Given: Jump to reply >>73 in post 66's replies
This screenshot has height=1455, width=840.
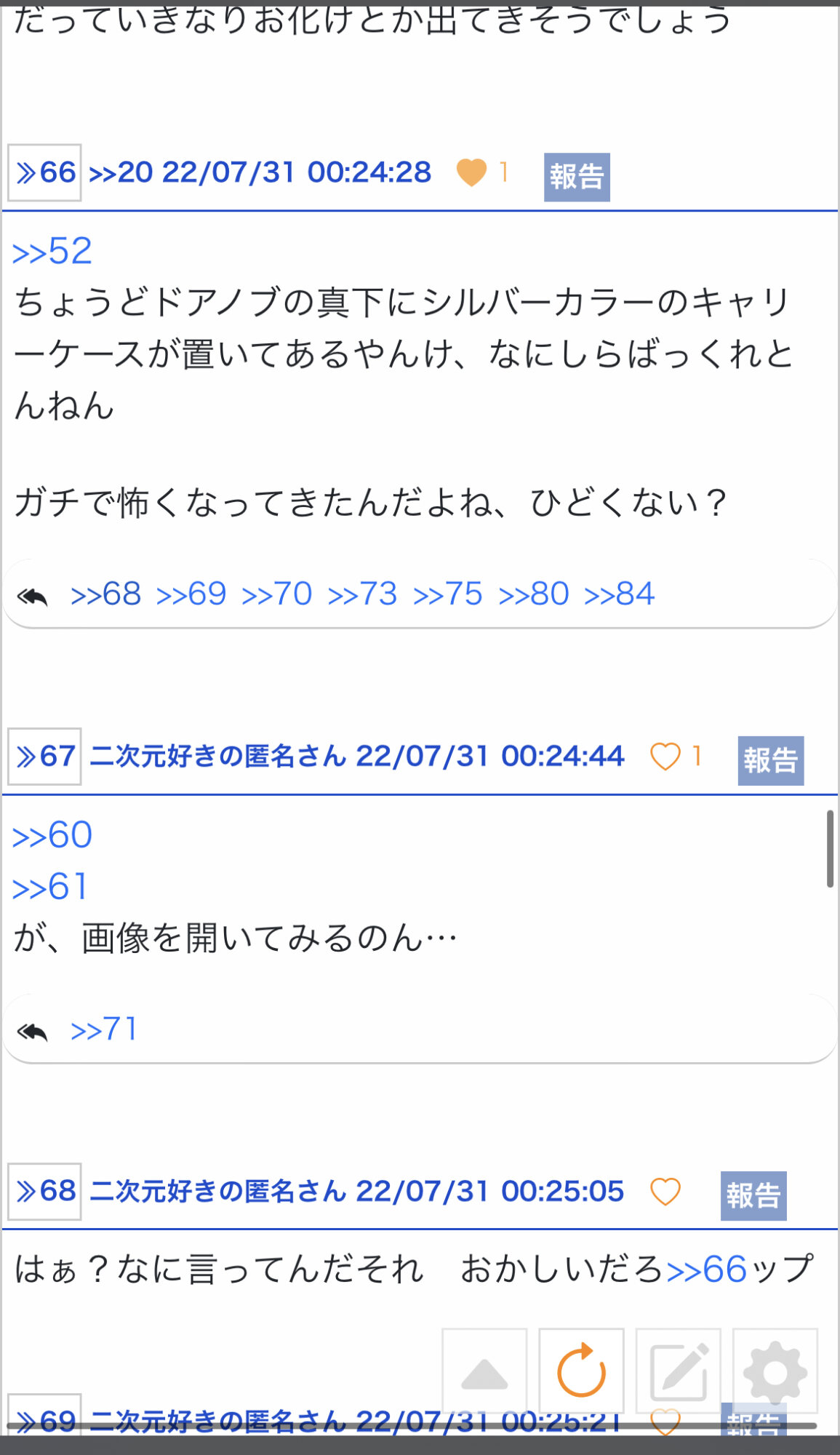Looking at the screenshot, I should point(362,594).
